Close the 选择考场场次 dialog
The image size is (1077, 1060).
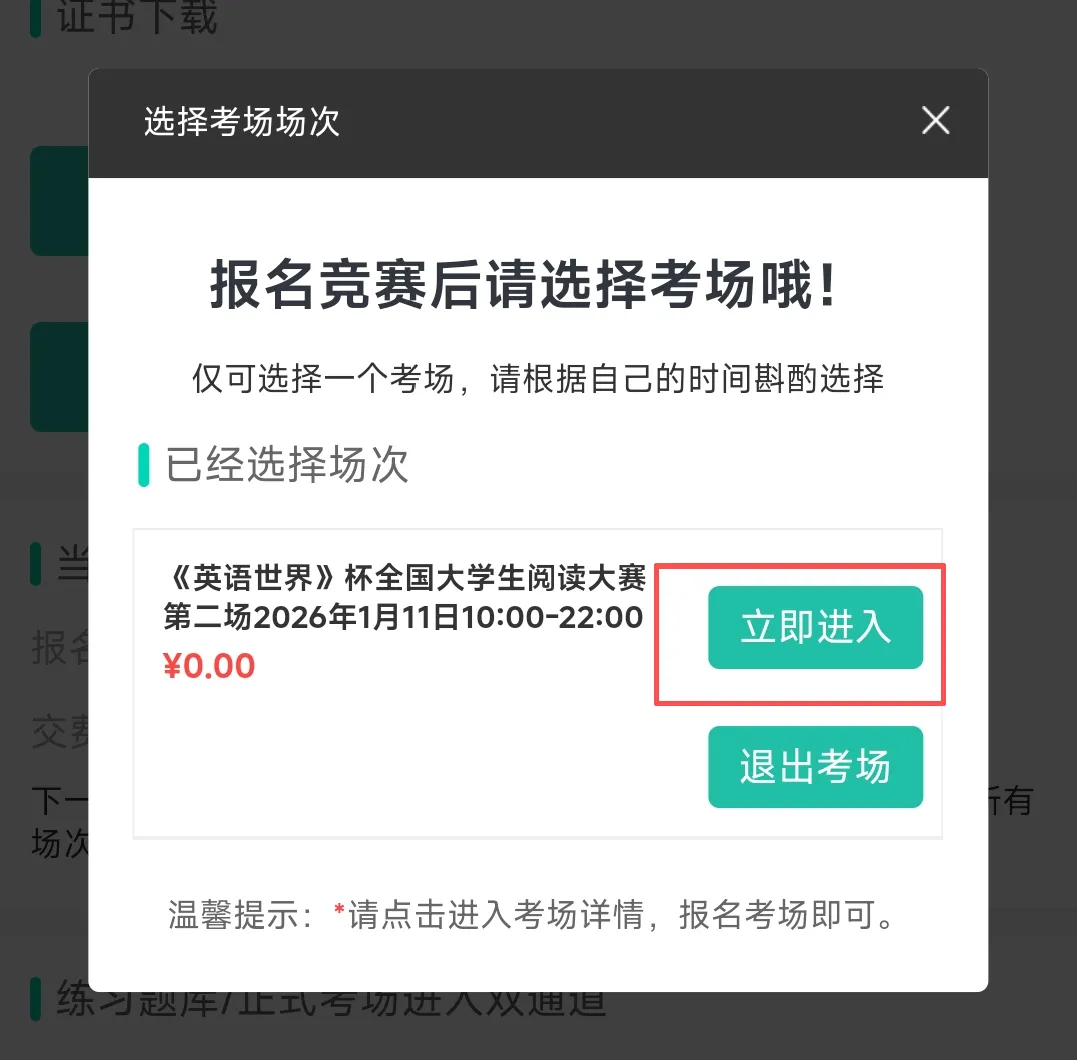[x=935, y=121]
